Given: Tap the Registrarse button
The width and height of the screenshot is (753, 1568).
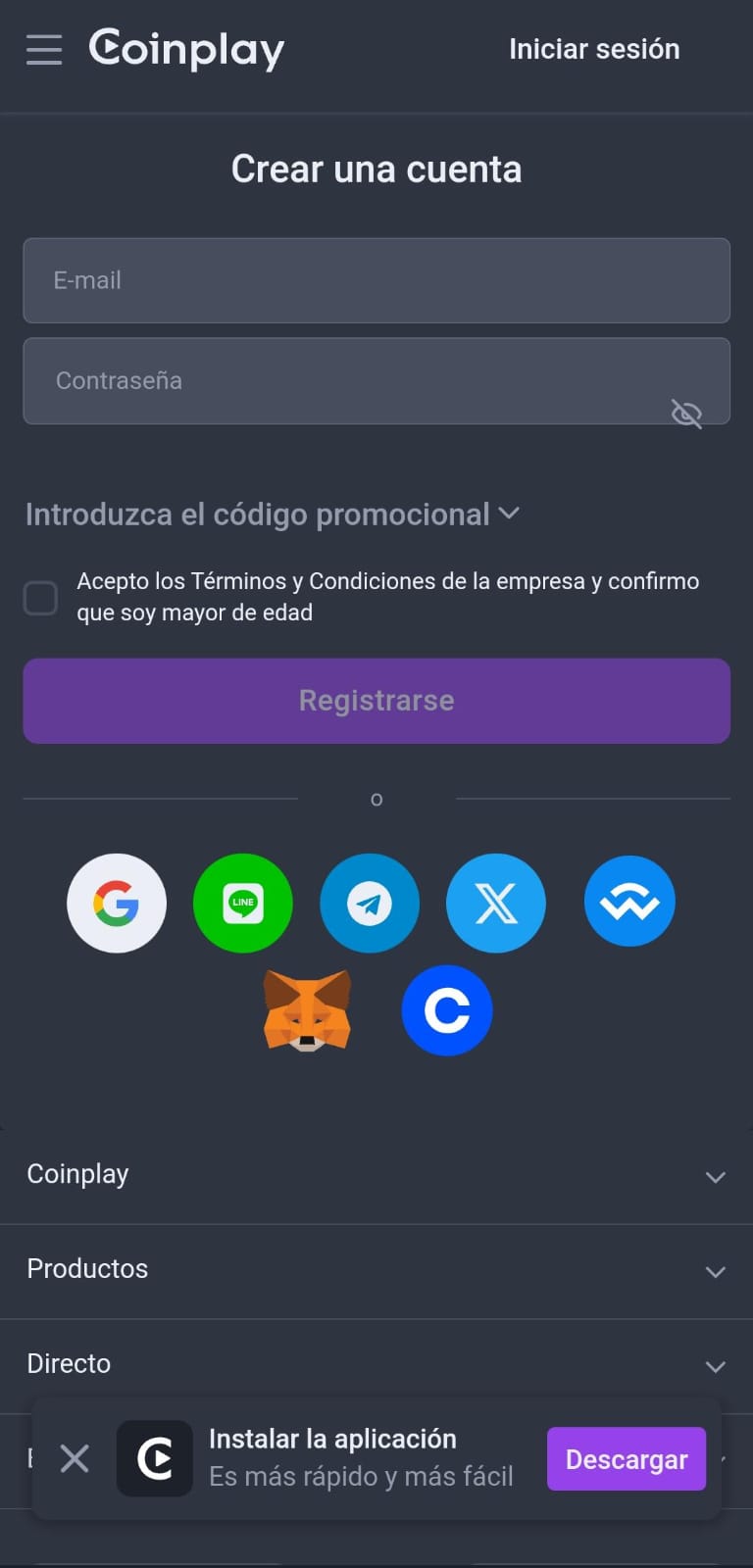Looking at the screenshot, I should point(376,701).
